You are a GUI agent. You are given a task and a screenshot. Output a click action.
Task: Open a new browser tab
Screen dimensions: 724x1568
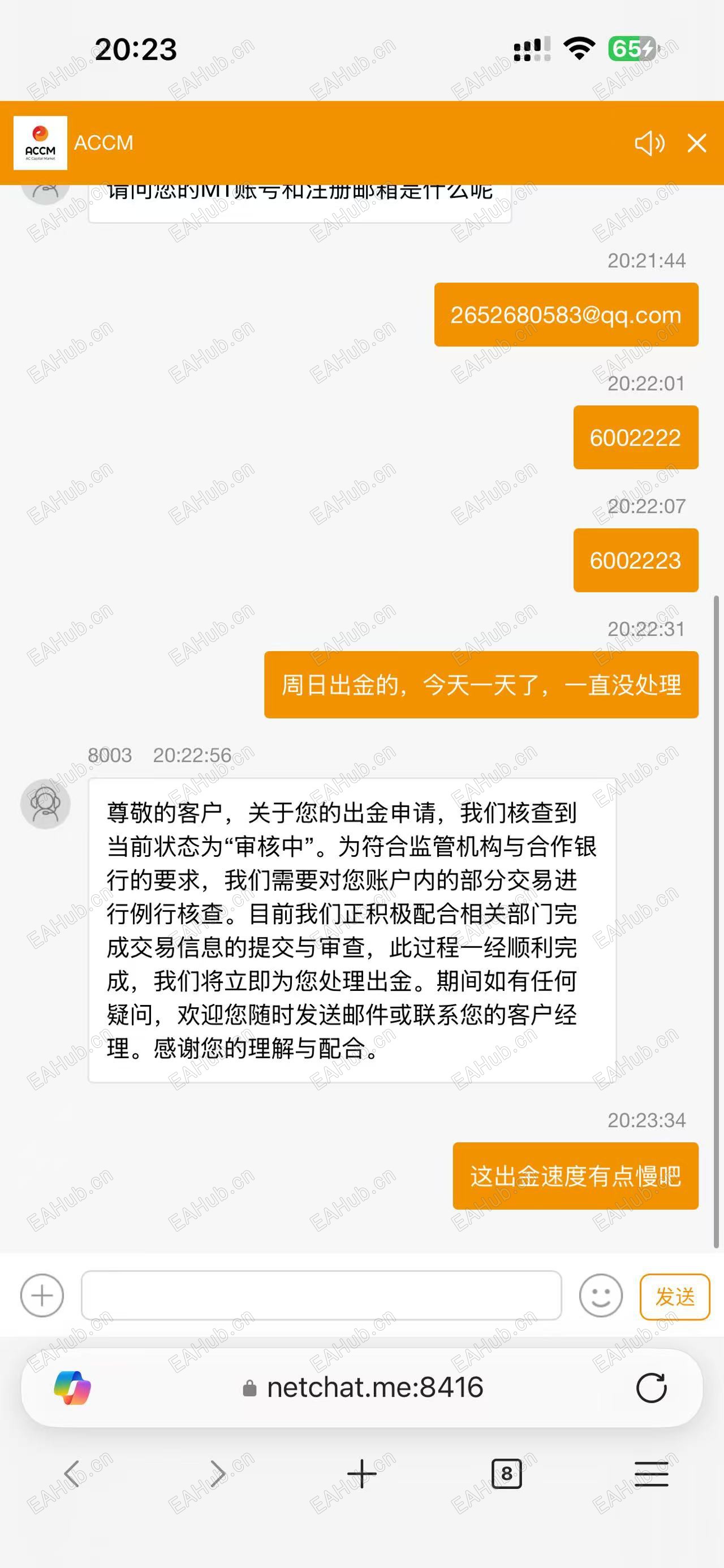361,1474
